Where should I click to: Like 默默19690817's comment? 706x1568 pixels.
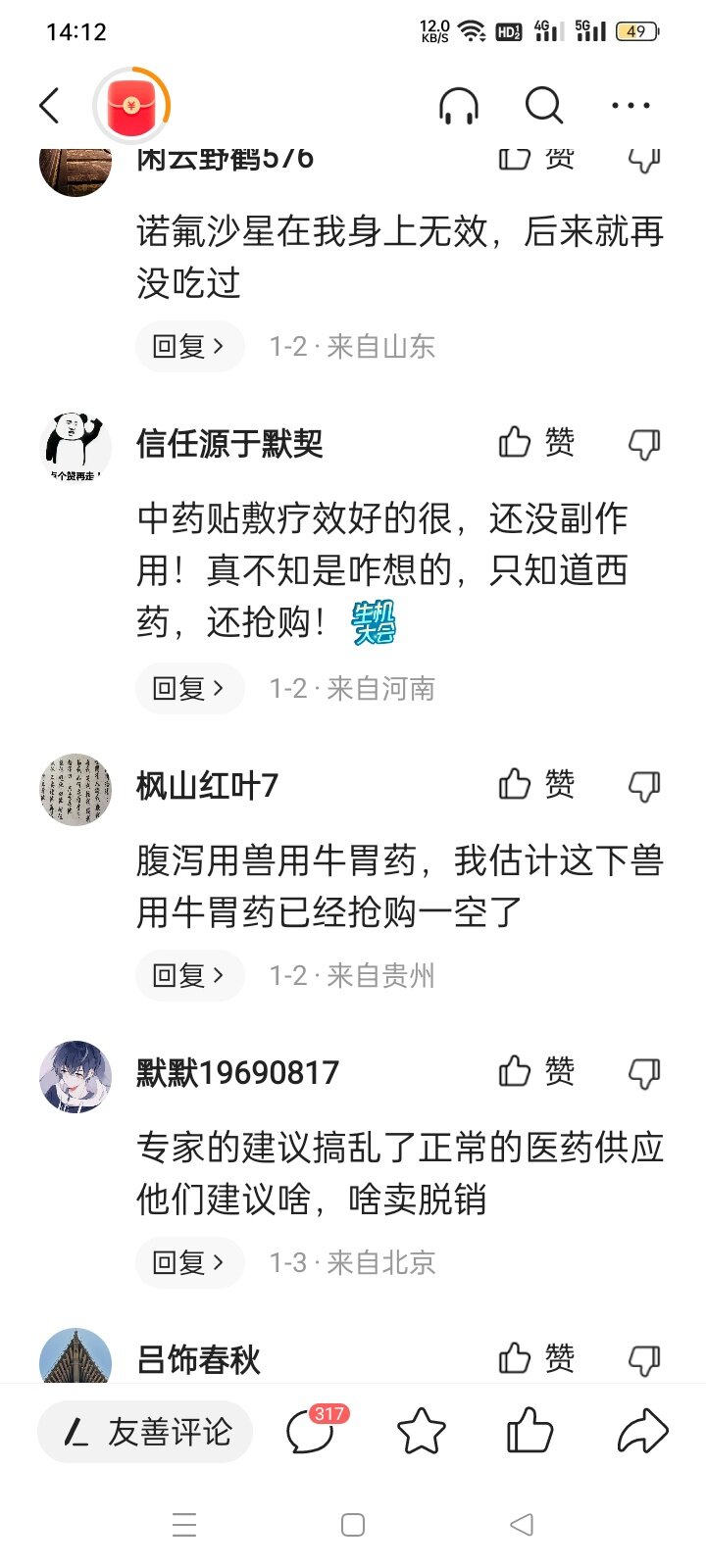pos(535,1071)
